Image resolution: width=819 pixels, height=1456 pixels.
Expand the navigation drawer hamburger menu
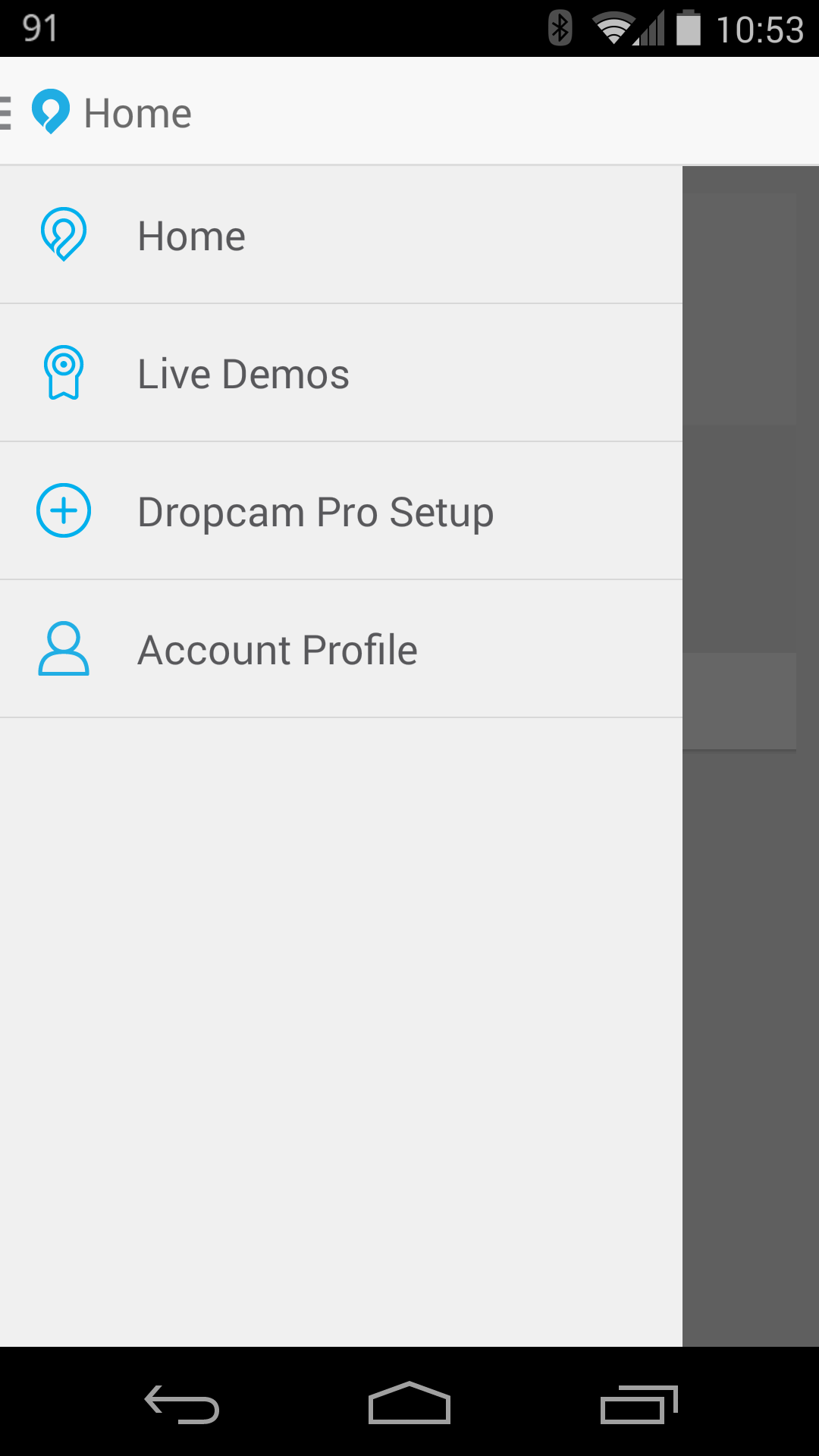pos(6,112)
